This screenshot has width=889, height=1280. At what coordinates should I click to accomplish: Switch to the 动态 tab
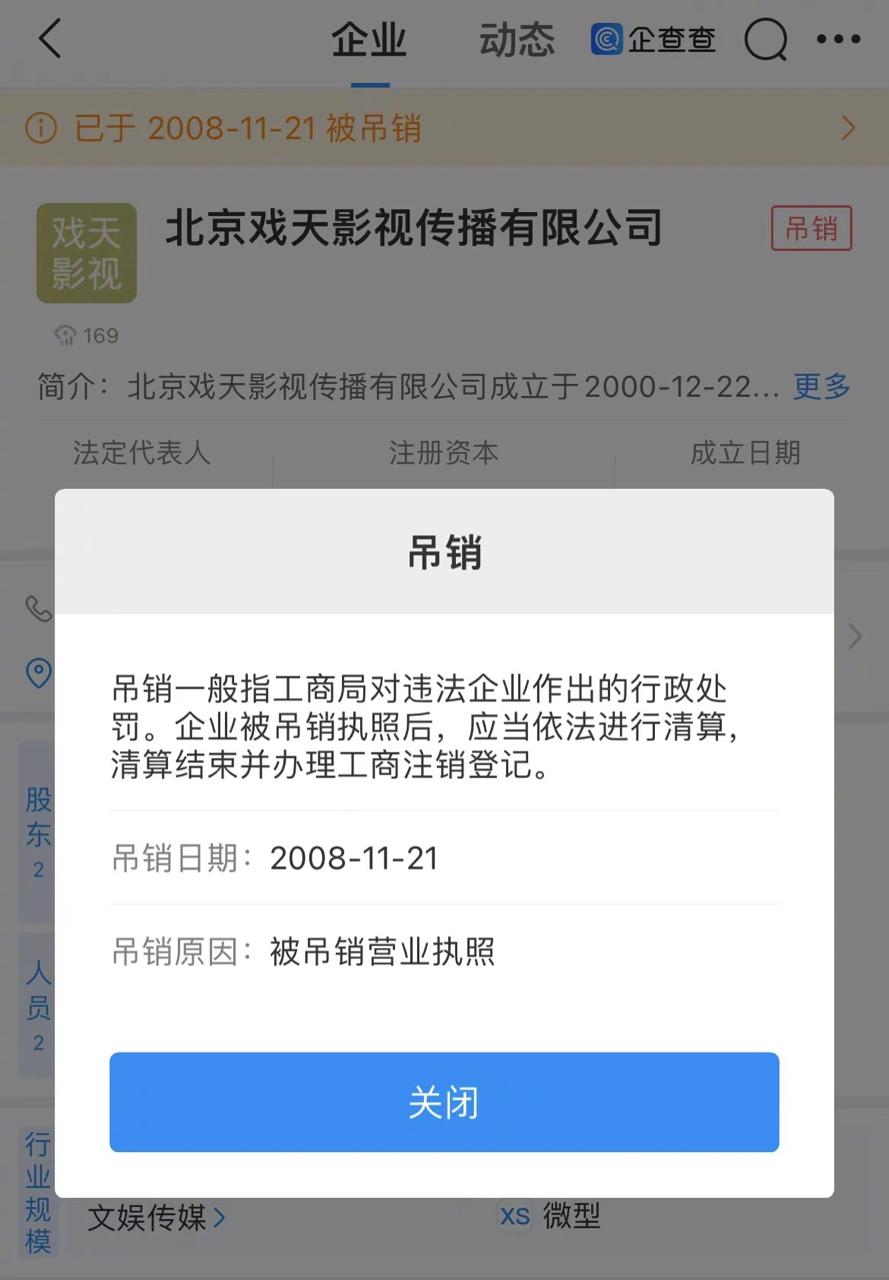(516, 40)
